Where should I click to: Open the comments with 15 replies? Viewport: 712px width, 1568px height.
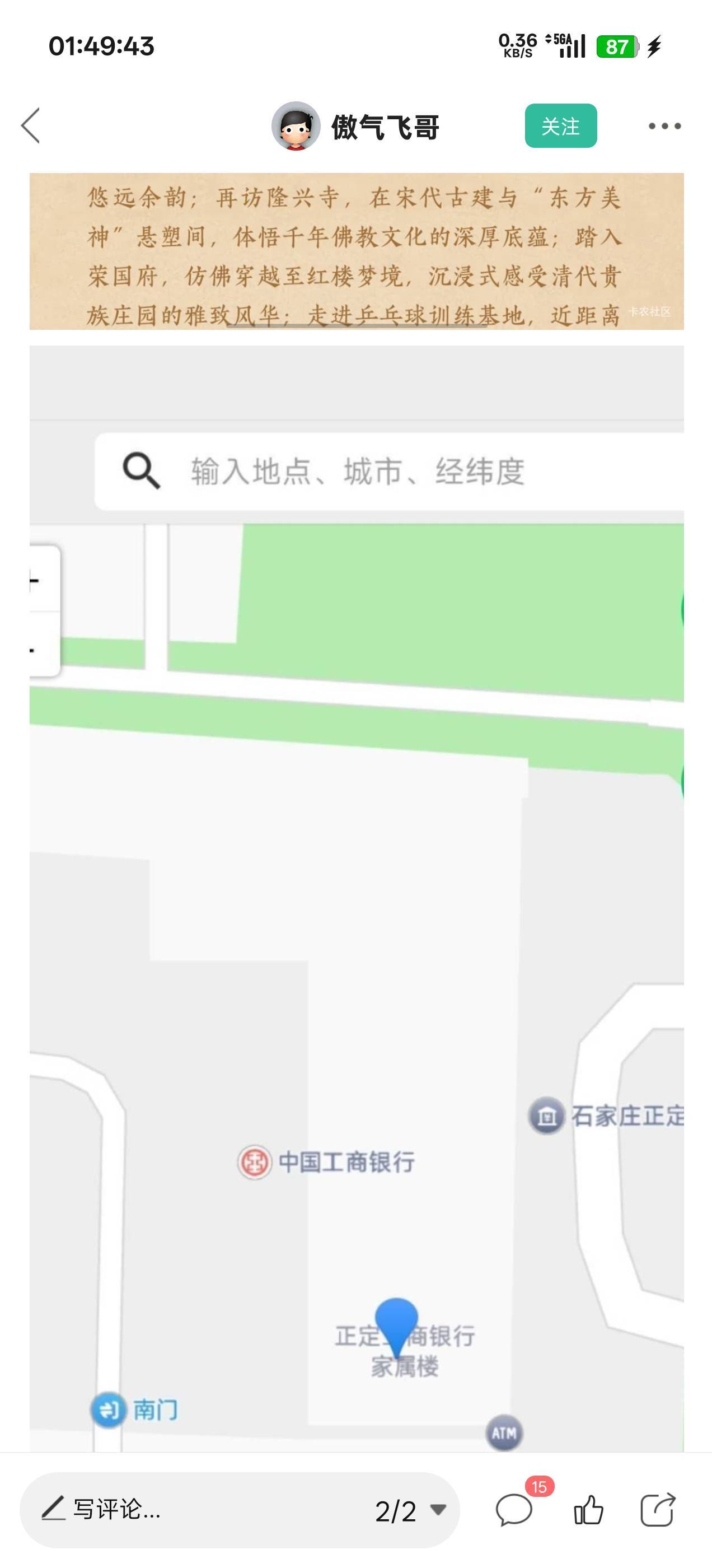tap(515, 1510)
